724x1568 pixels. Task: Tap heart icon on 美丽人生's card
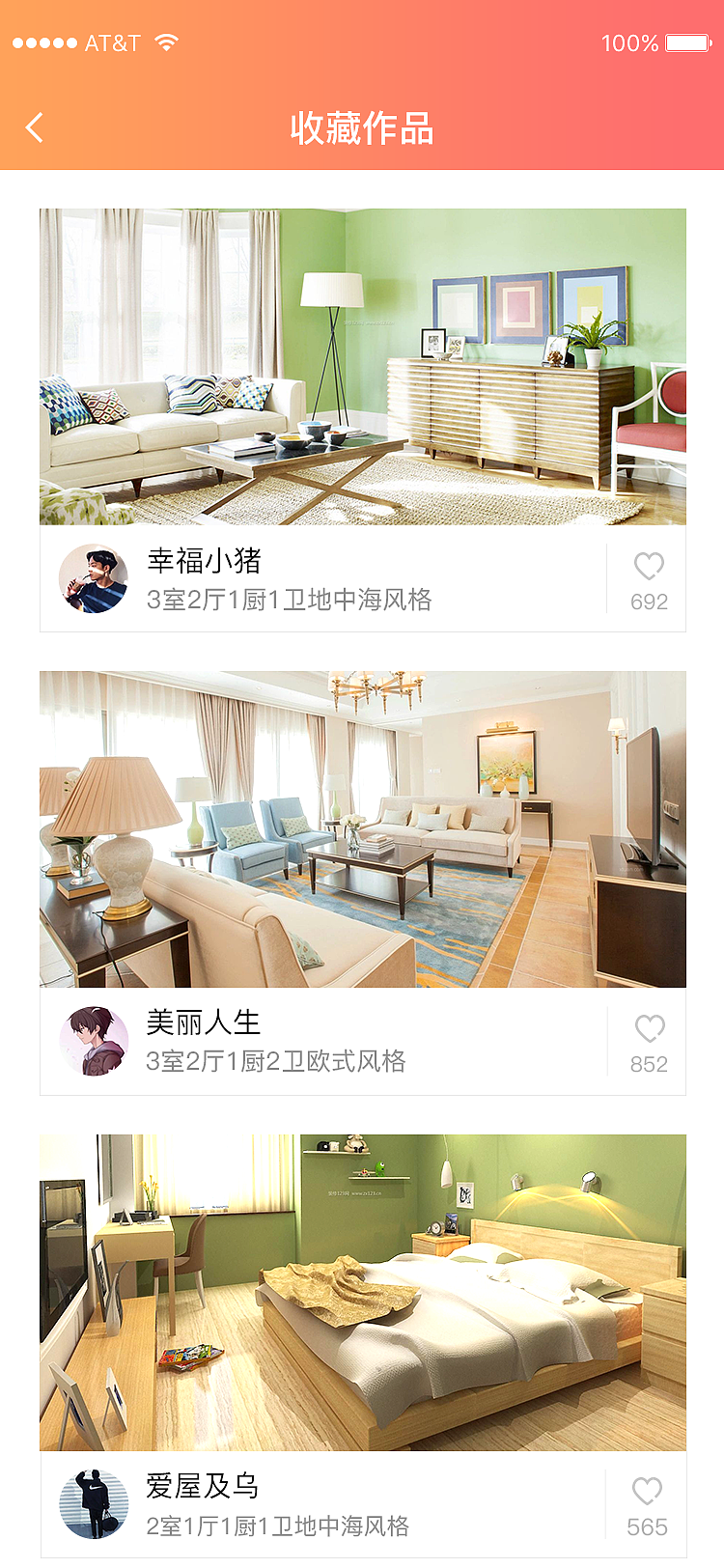(649, 1029)
